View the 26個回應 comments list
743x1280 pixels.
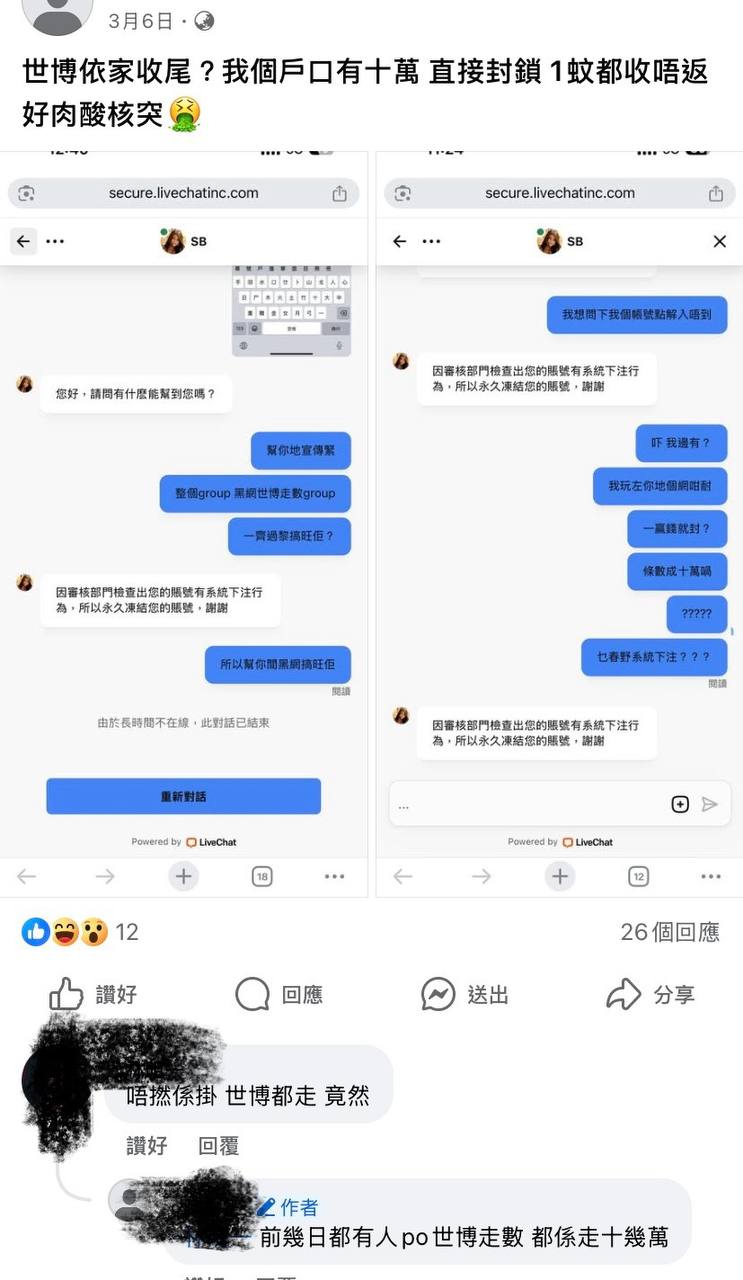coord(669,932)
